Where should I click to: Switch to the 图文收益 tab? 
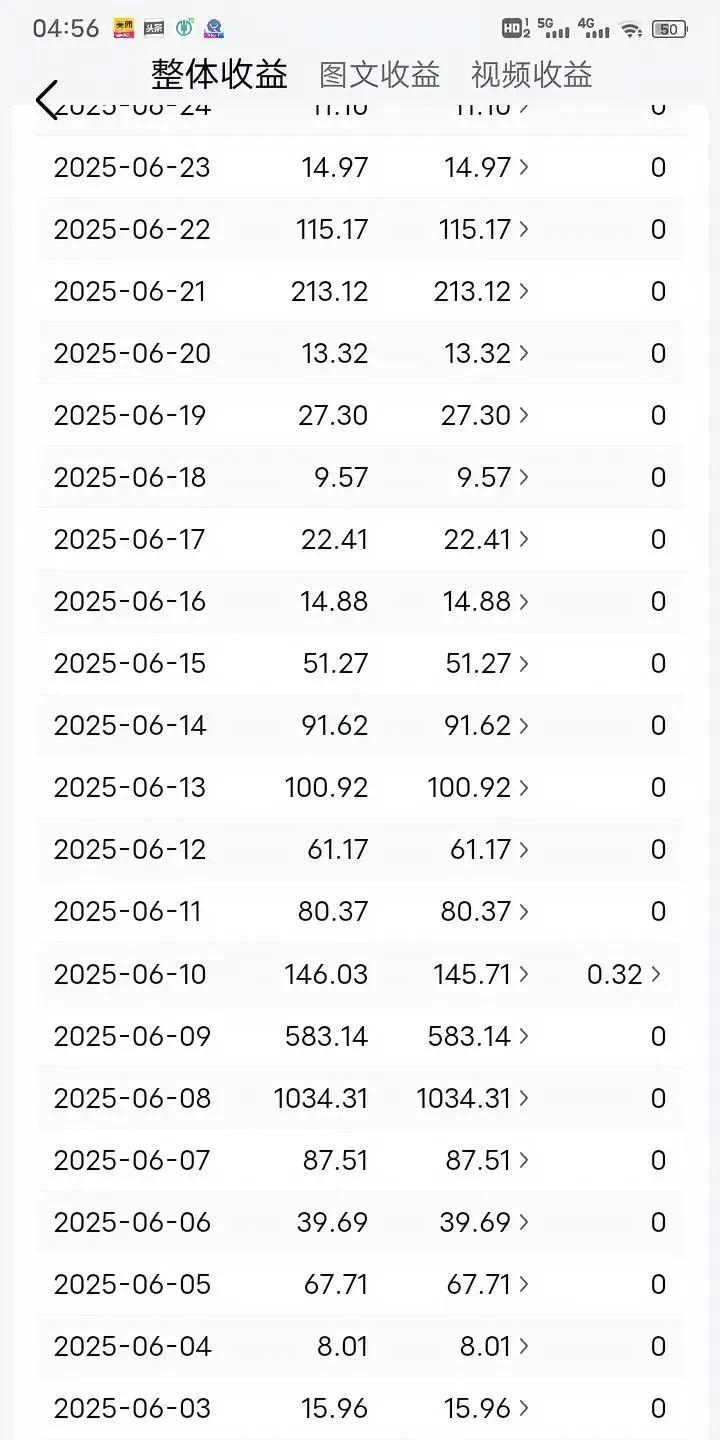(379, 75)
